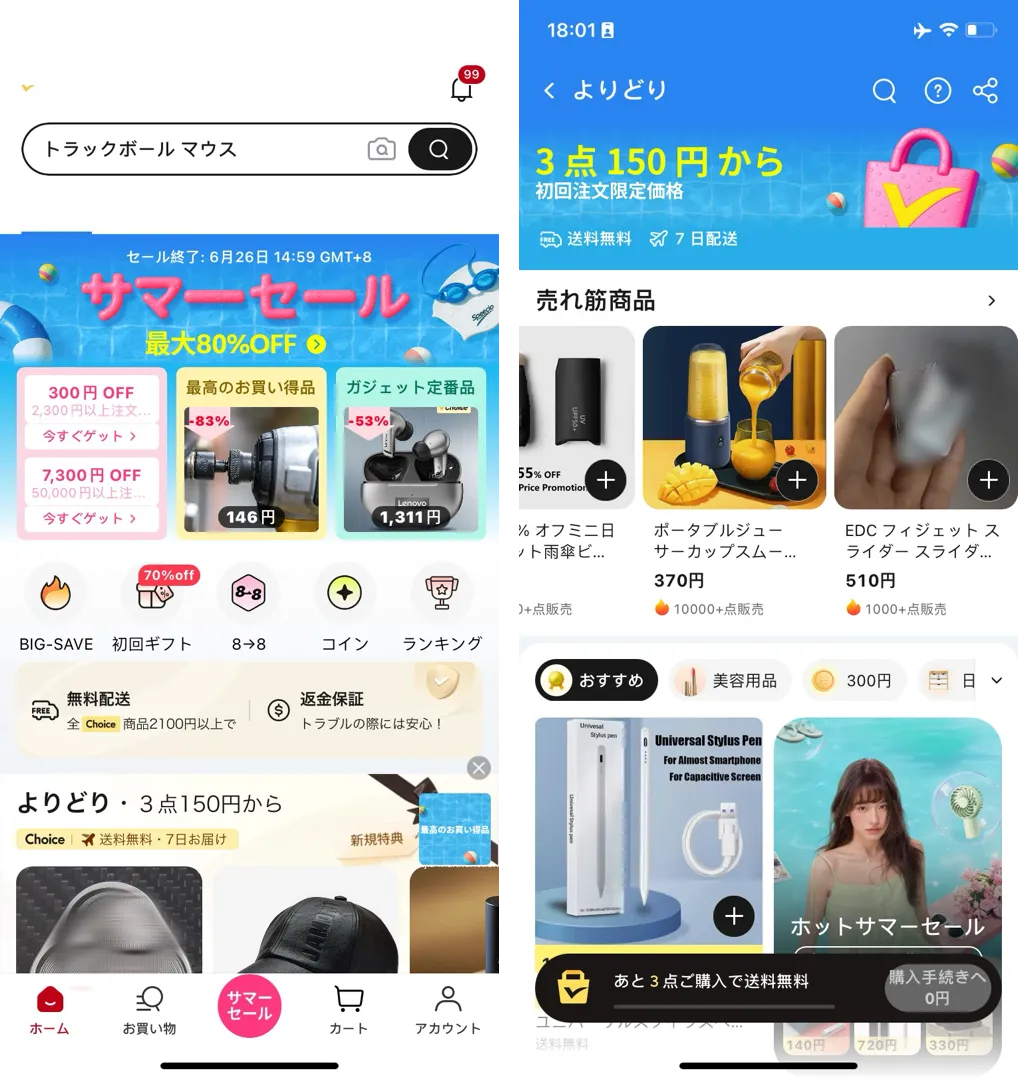The image size is (1018, 1080).
Task: Open the サマーセール center tab
Action: click(x=249, y=1007)
